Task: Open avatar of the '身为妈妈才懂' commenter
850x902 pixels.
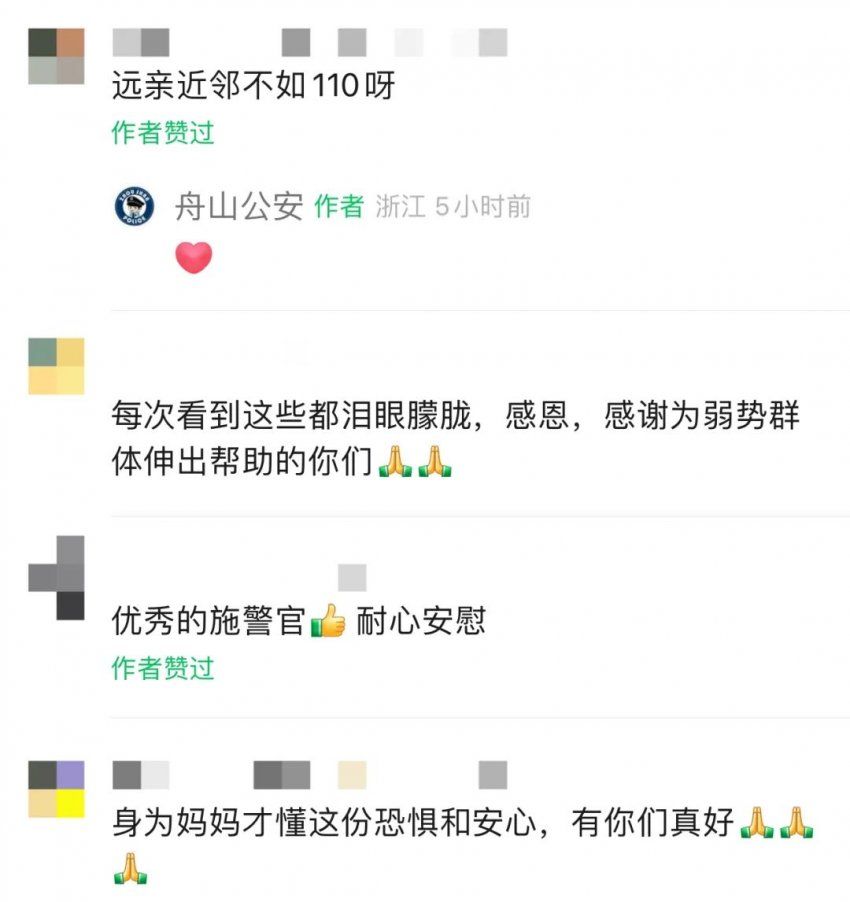Action: (x=56, y=789)
